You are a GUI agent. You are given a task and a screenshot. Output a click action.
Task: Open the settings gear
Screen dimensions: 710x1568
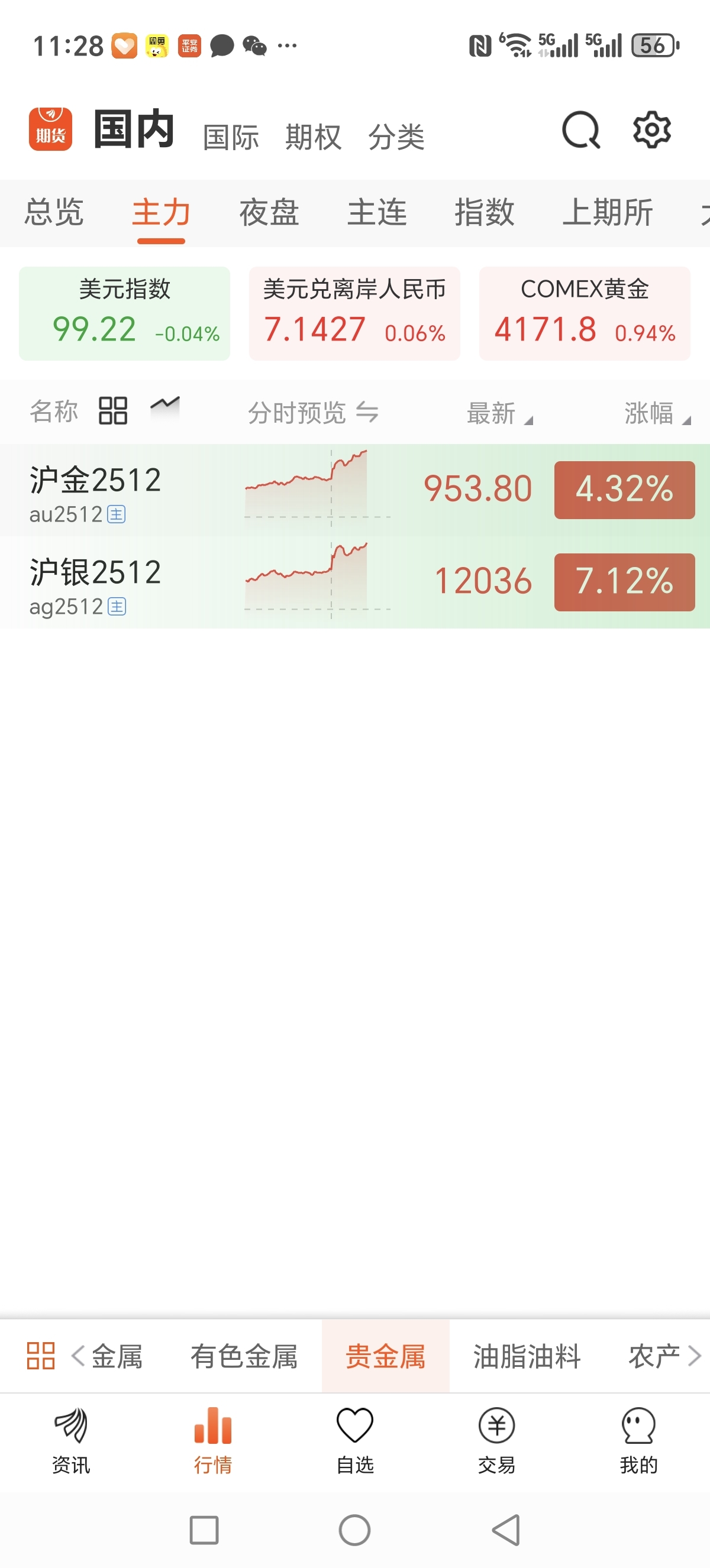651,129
